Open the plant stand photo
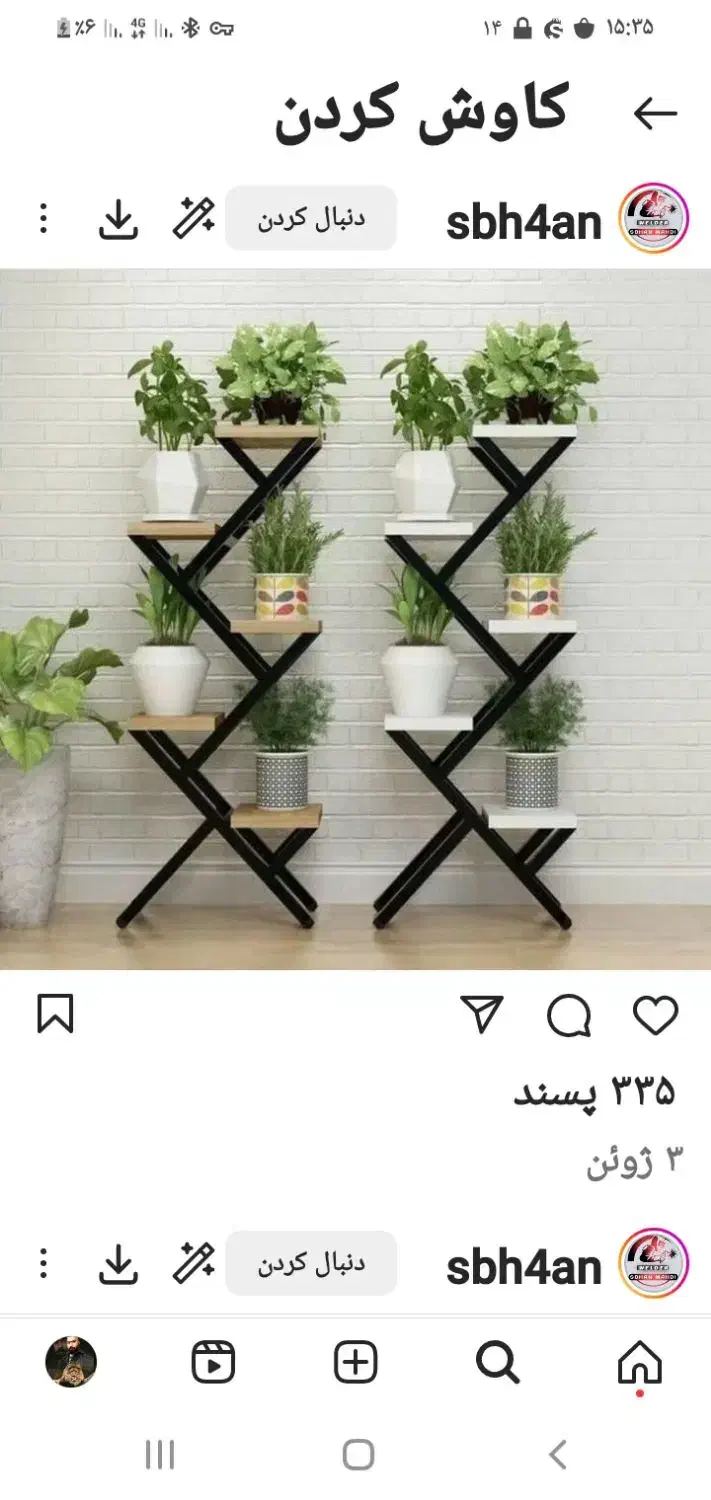The width and height of the screenshot is (711, 1500). (x=355, y=618)
